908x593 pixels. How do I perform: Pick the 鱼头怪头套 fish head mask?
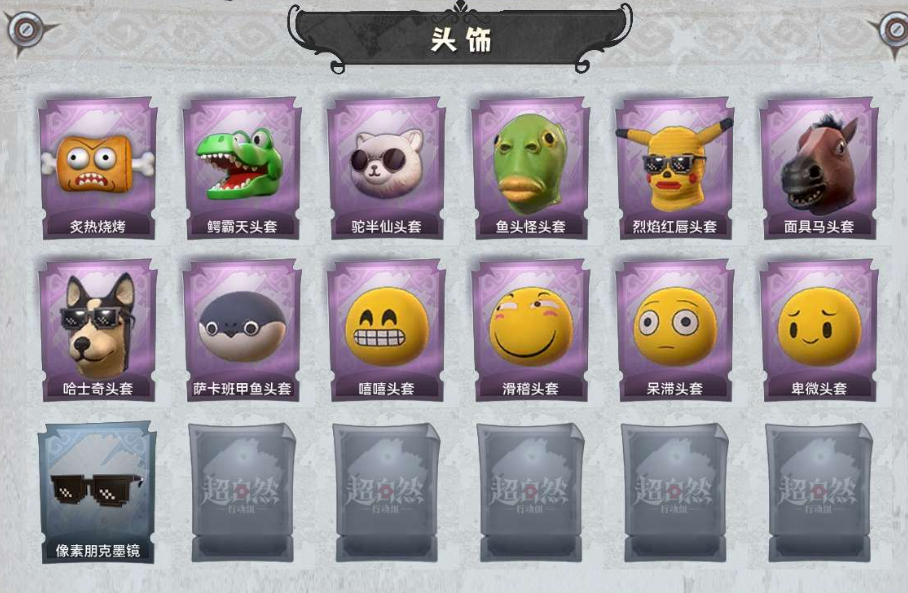pos(530,167)
